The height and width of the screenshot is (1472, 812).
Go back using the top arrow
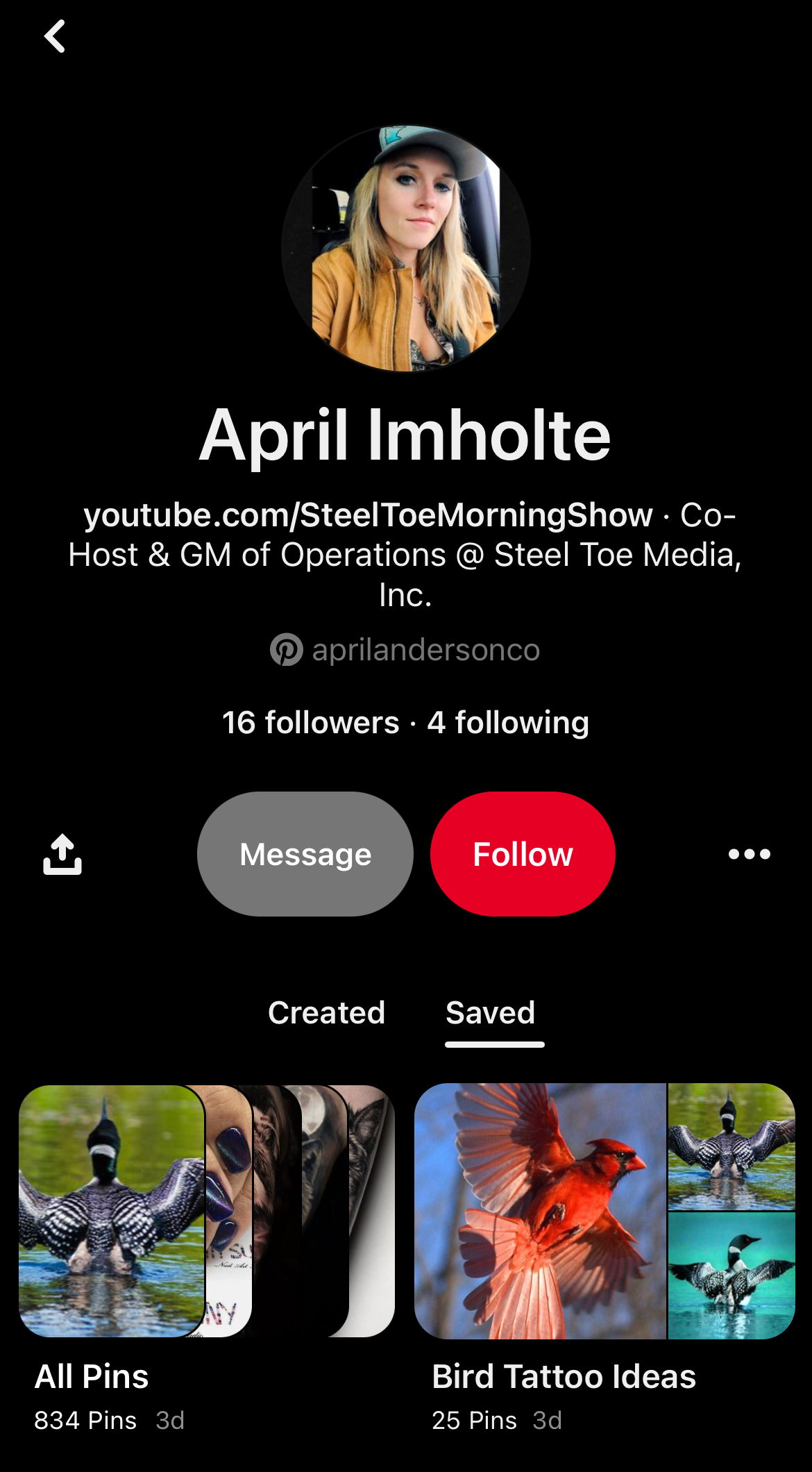pyautogui.click(x=55, y=36)
